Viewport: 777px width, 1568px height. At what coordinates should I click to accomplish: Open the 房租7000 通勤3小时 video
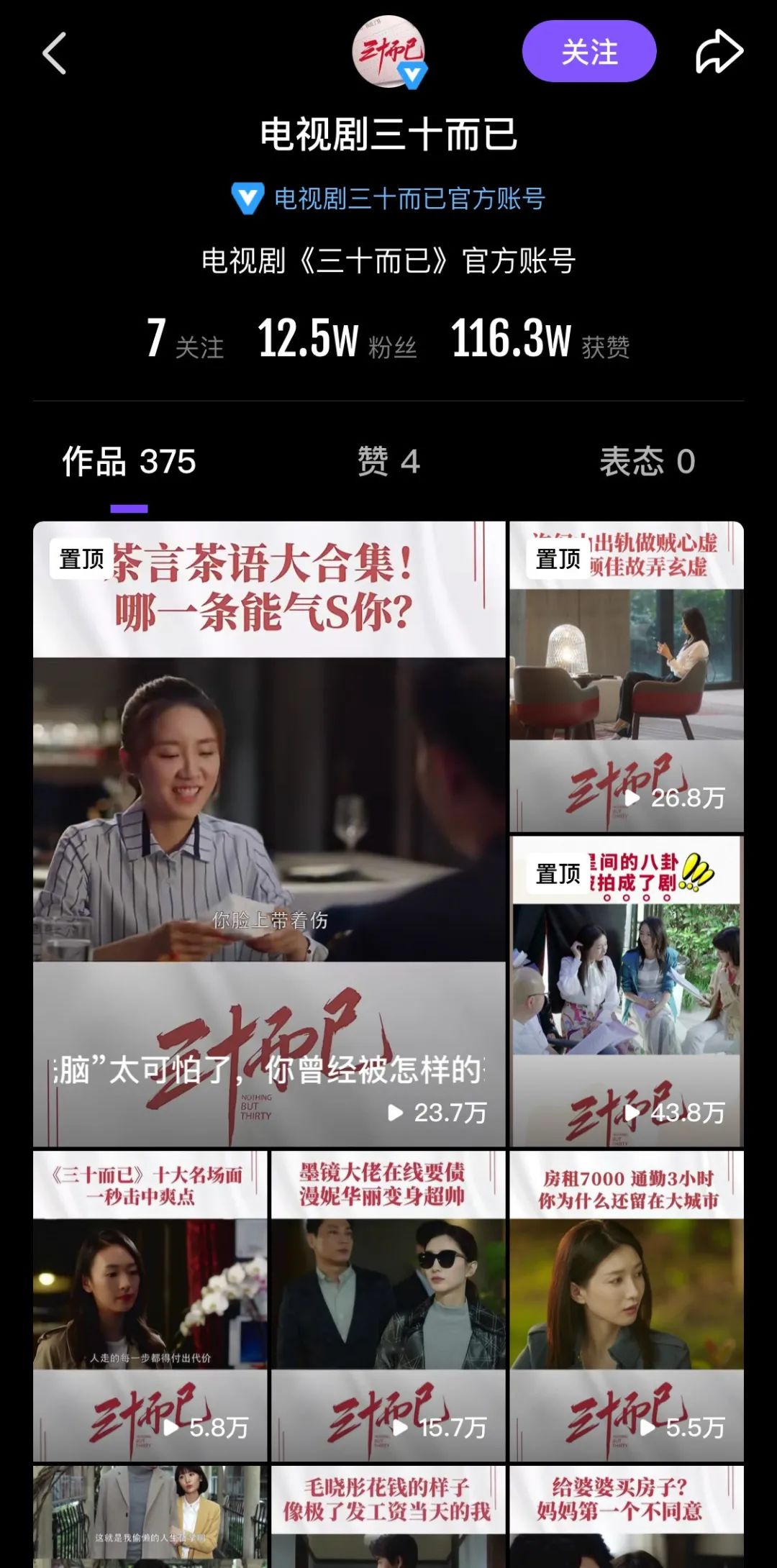click(627, 1305)
